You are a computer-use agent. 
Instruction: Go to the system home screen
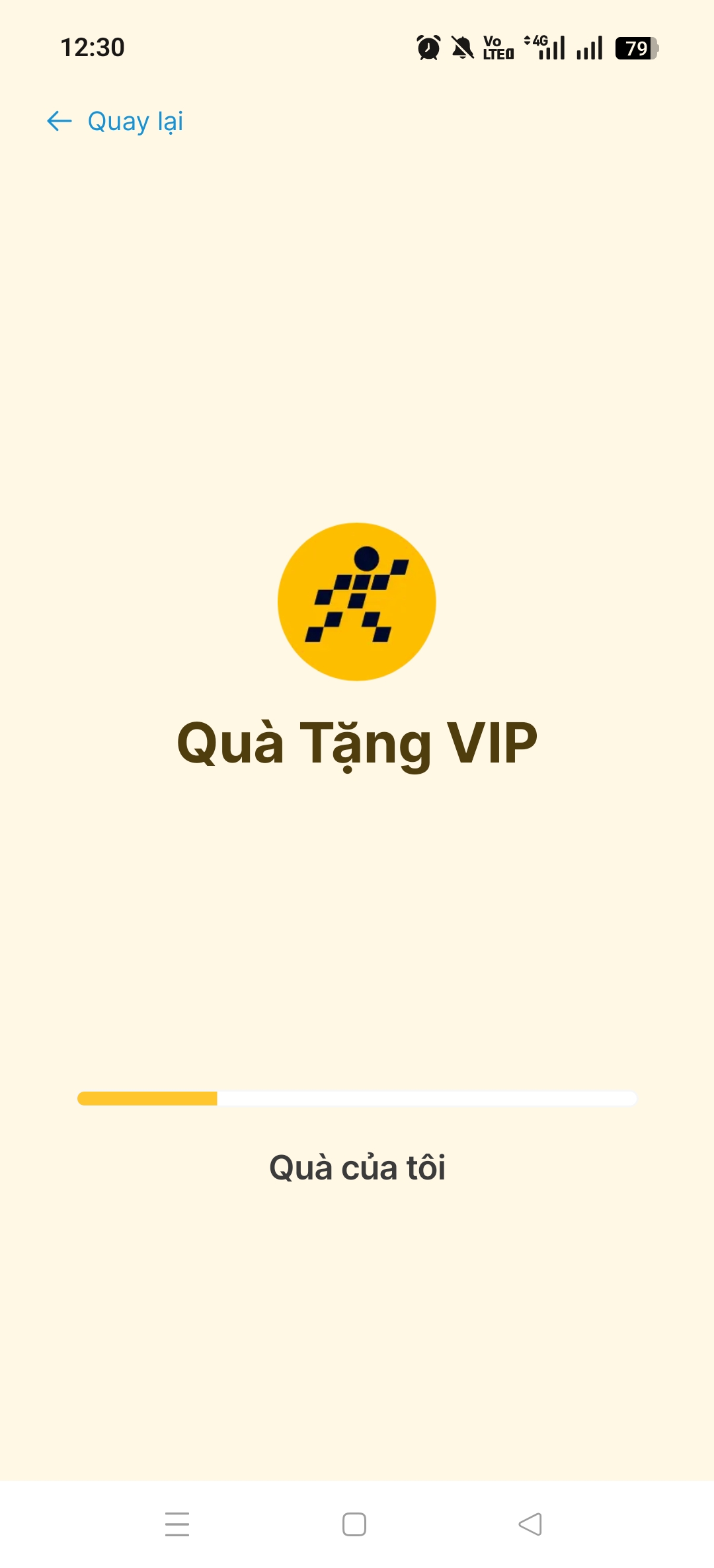coord(354,1524)
